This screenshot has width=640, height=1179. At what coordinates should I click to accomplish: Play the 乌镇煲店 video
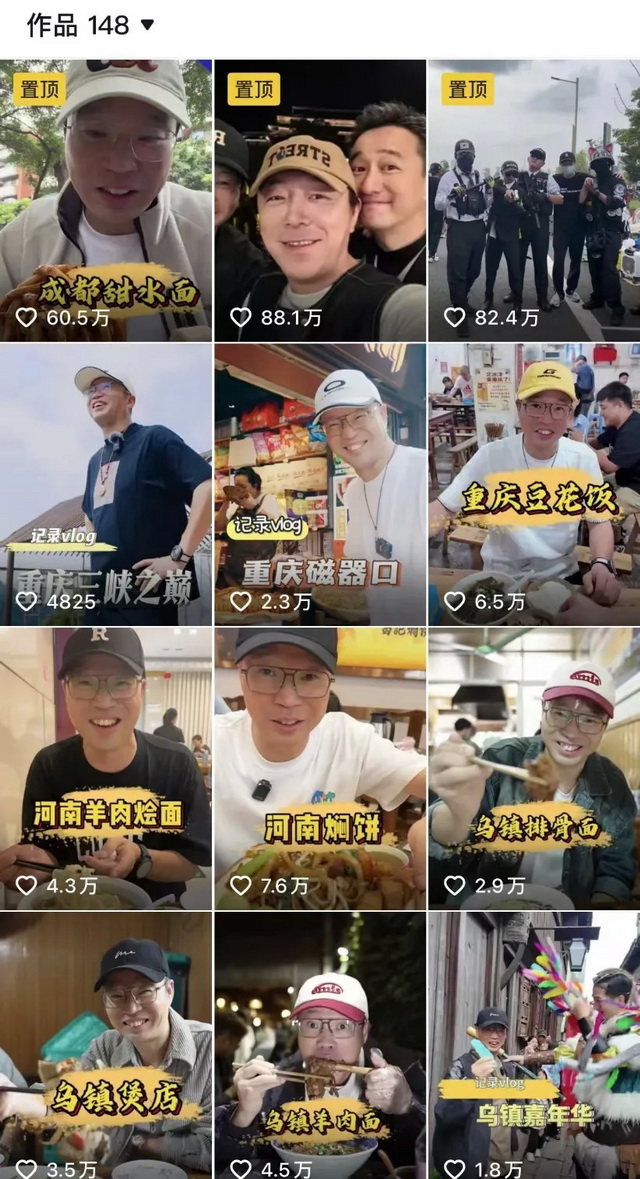click(105, 1045)
